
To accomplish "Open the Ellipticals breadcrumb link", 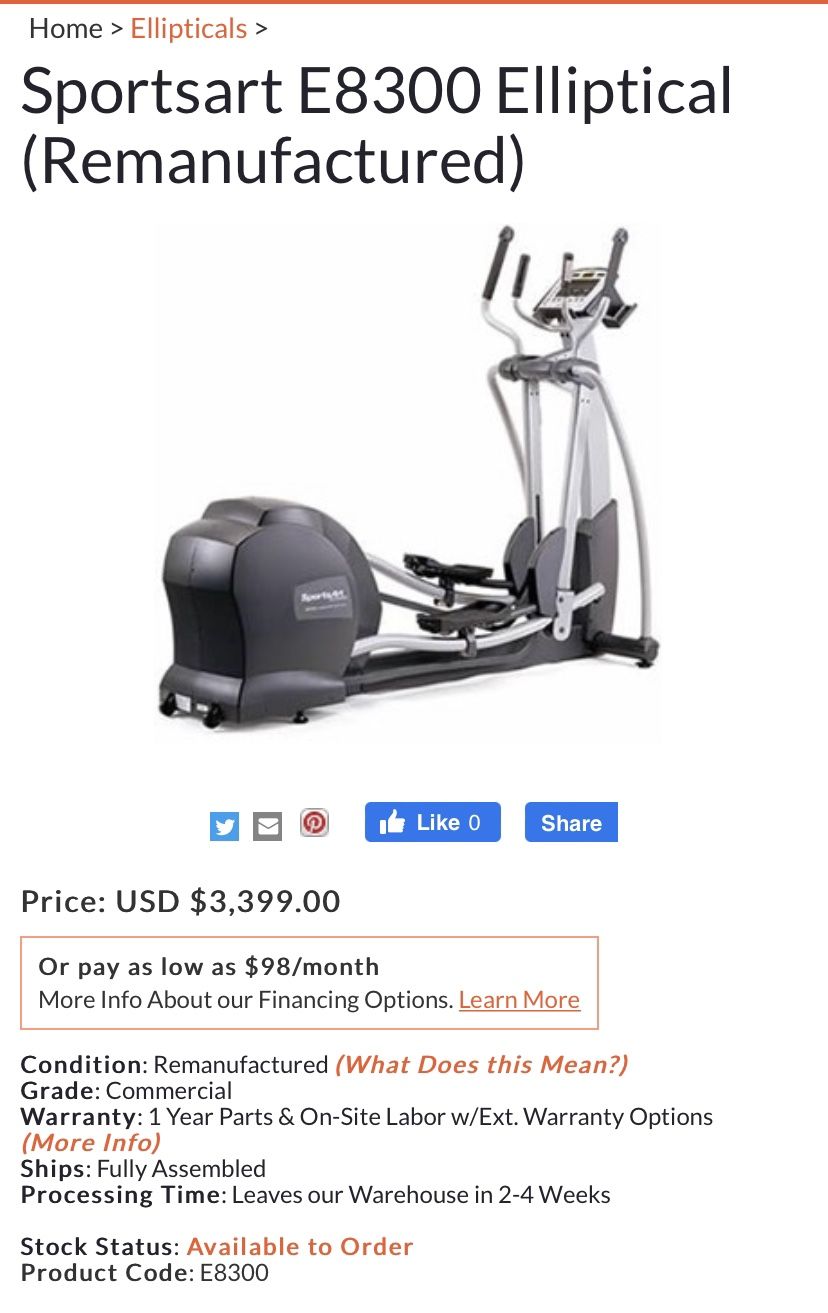I will [x=189, y=28].
